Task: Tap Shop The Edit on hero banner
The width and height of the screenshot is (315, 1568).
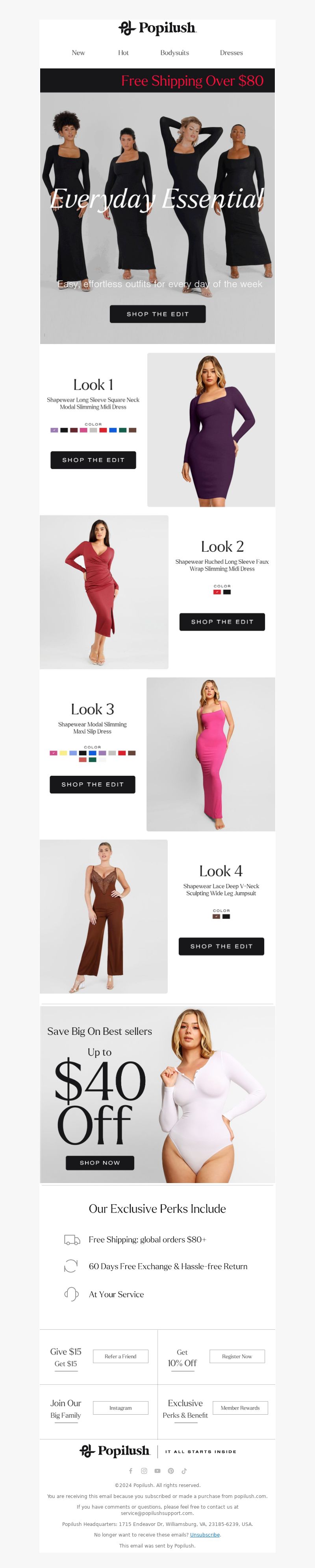Action: click(x=157, y=314)
